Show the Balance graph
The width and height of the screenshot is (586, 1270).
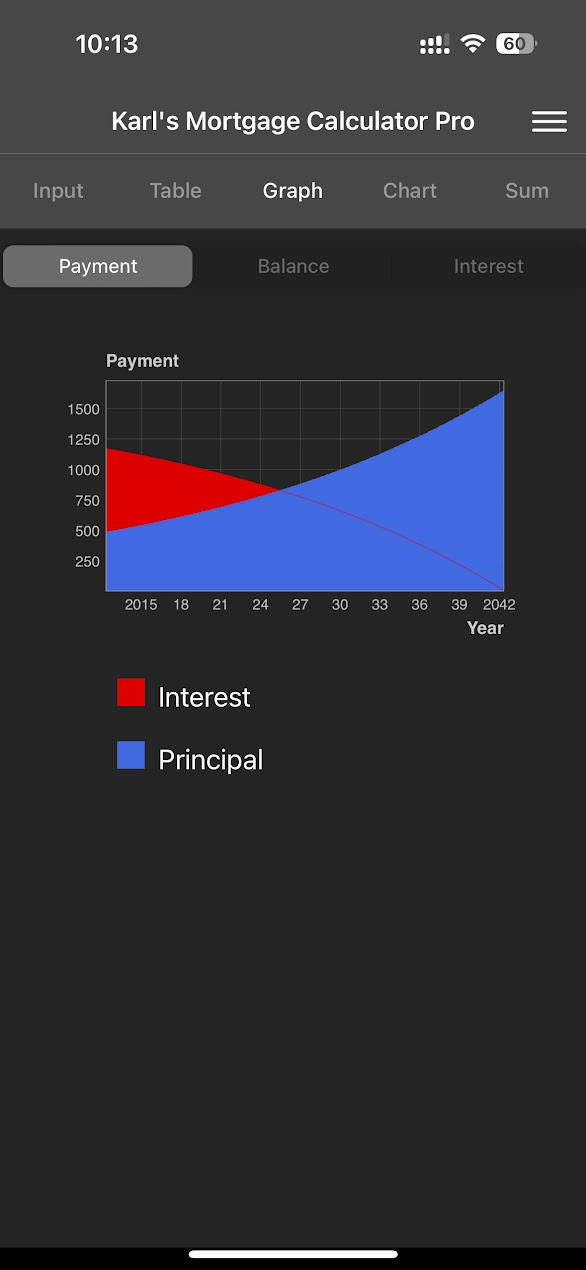tap(293, 266)
